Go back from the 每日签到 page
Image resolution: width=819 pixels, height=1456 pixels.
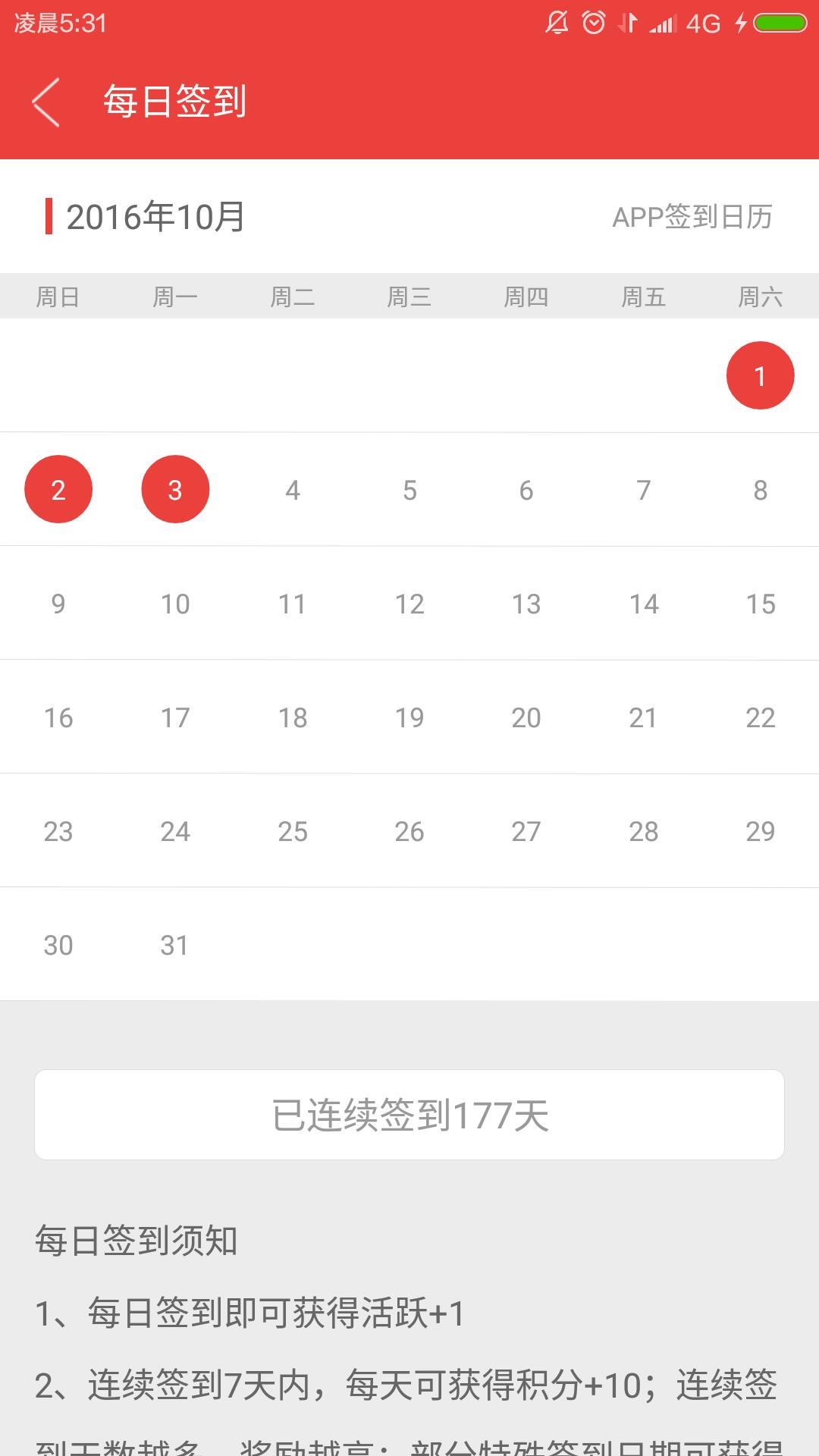[x=45, y=102]
